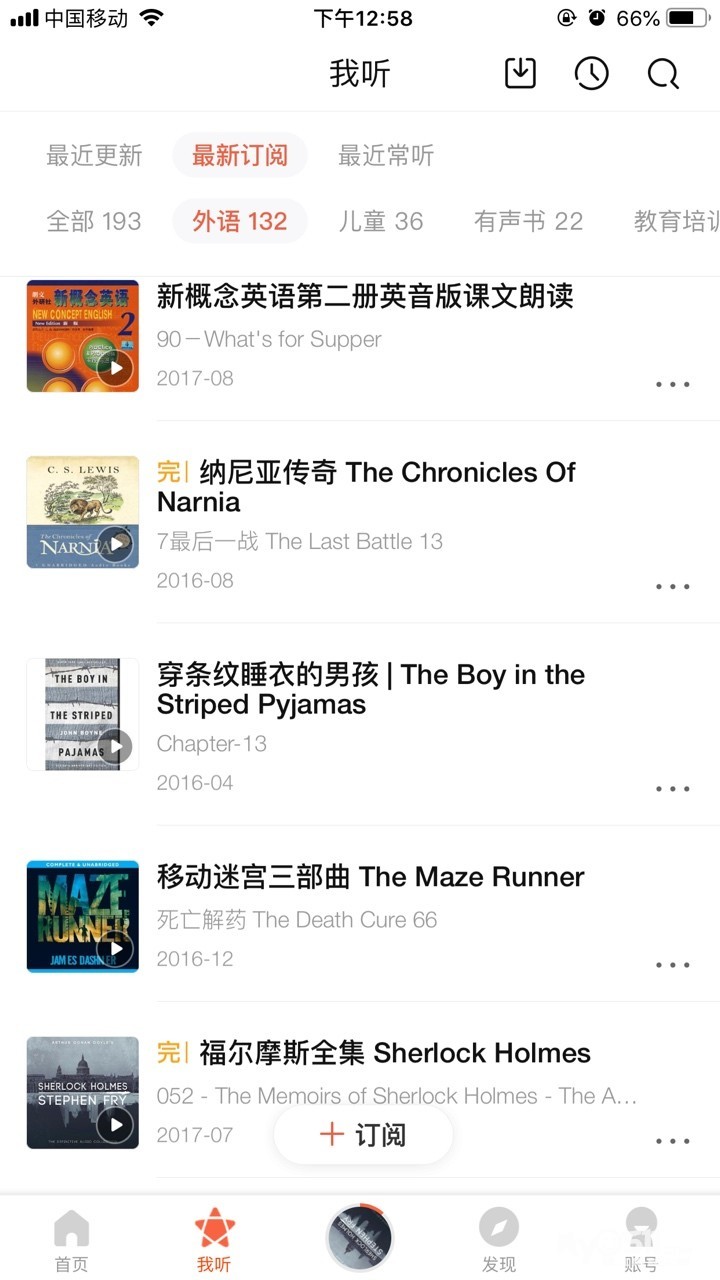Switch to 最近更新 sorting tab

(x=94, y=156)
